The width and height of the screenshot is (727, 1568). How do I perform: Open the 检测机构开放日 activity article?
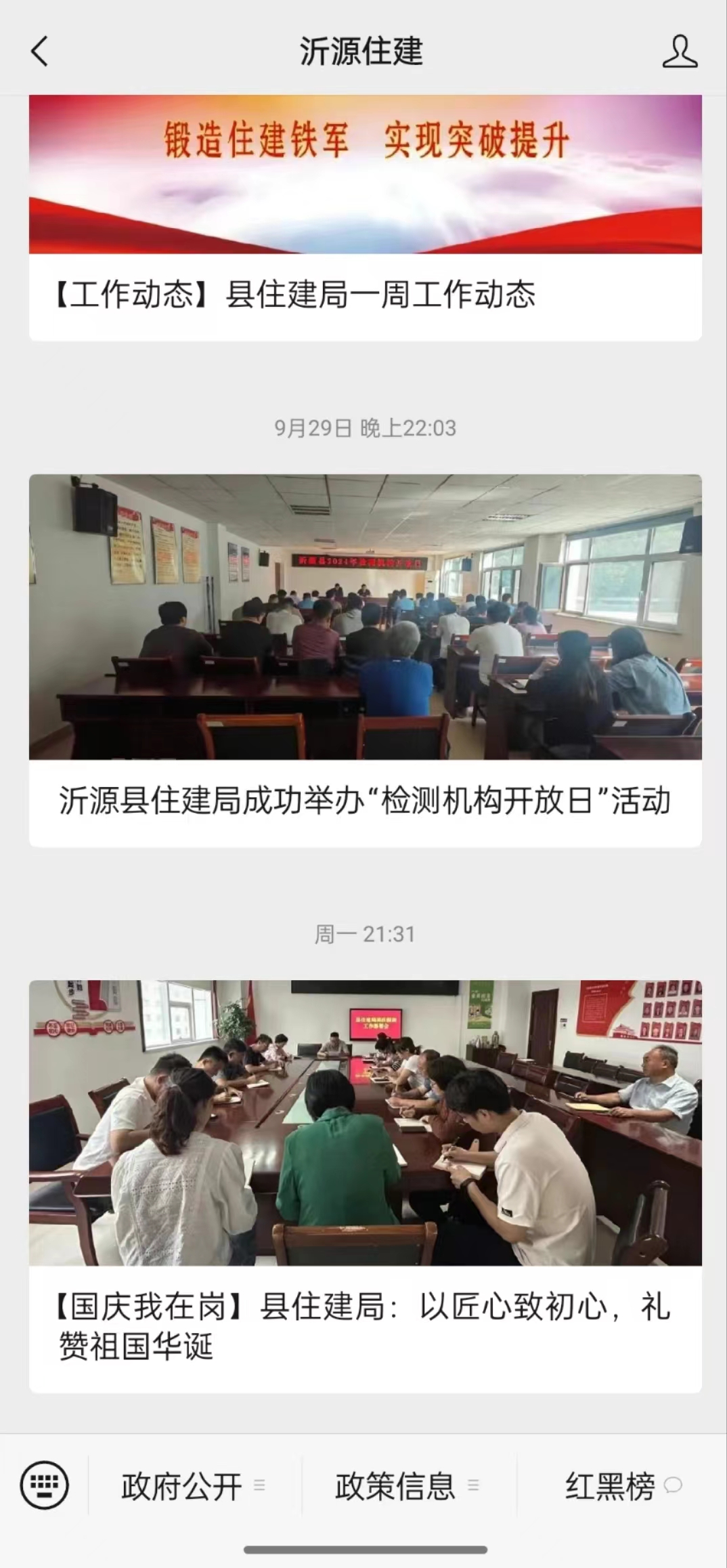point(364,801)
